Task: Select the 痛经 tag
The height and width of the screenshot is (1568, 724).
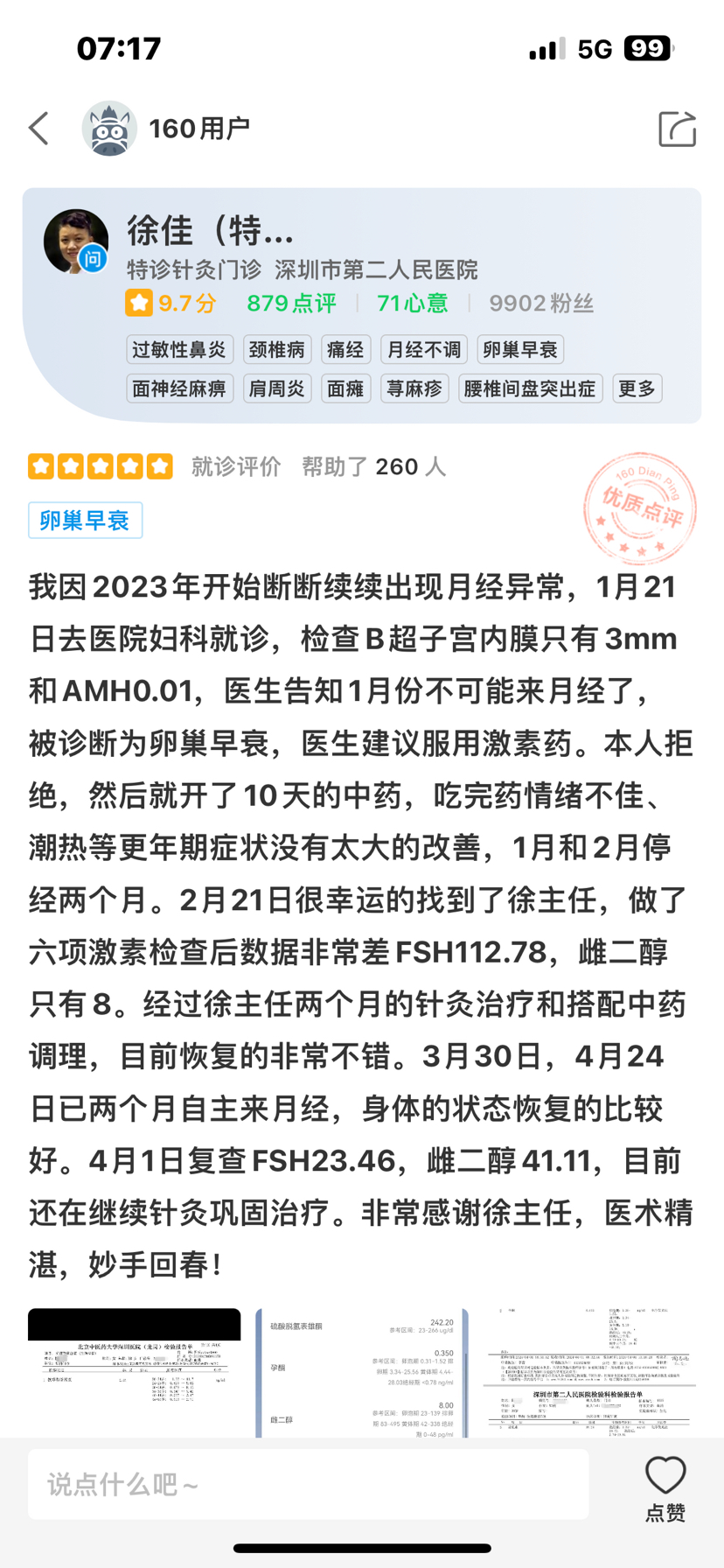Action: click(345, 350)
